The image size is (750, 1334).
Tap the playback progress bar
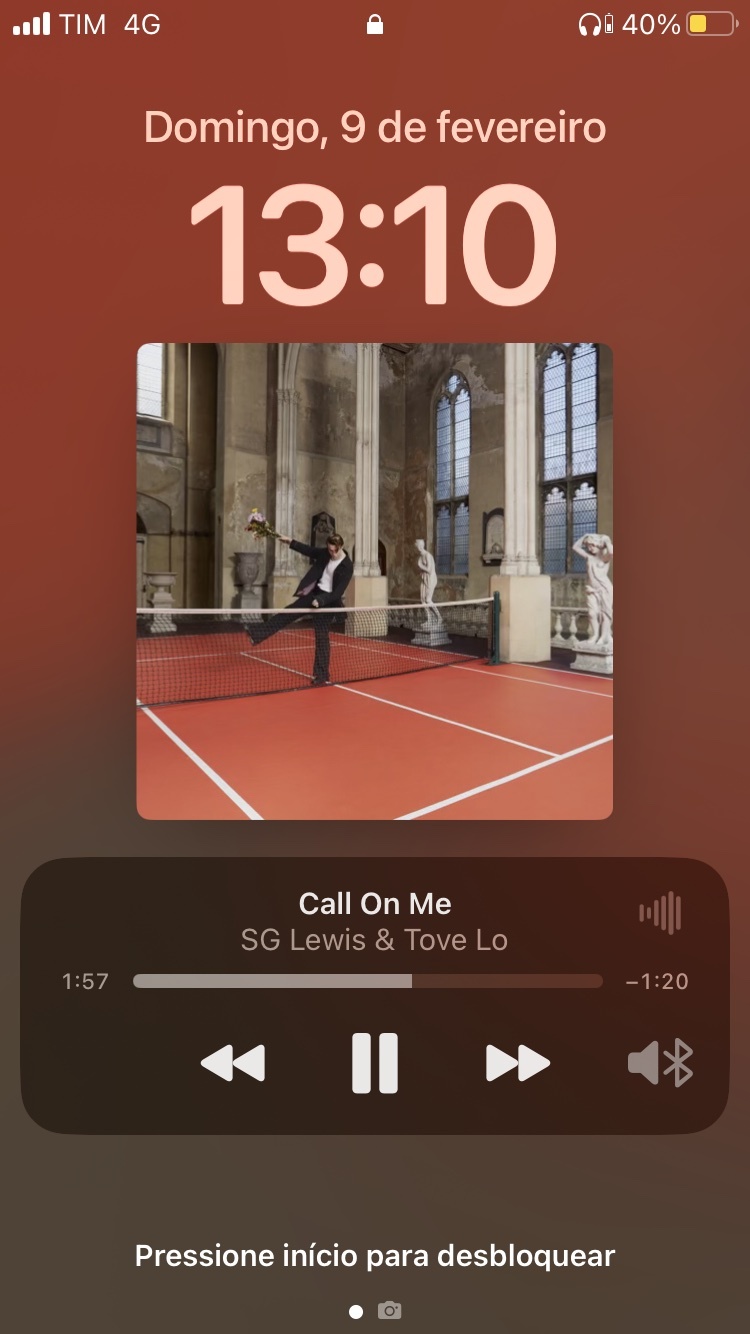coord(368,981)
